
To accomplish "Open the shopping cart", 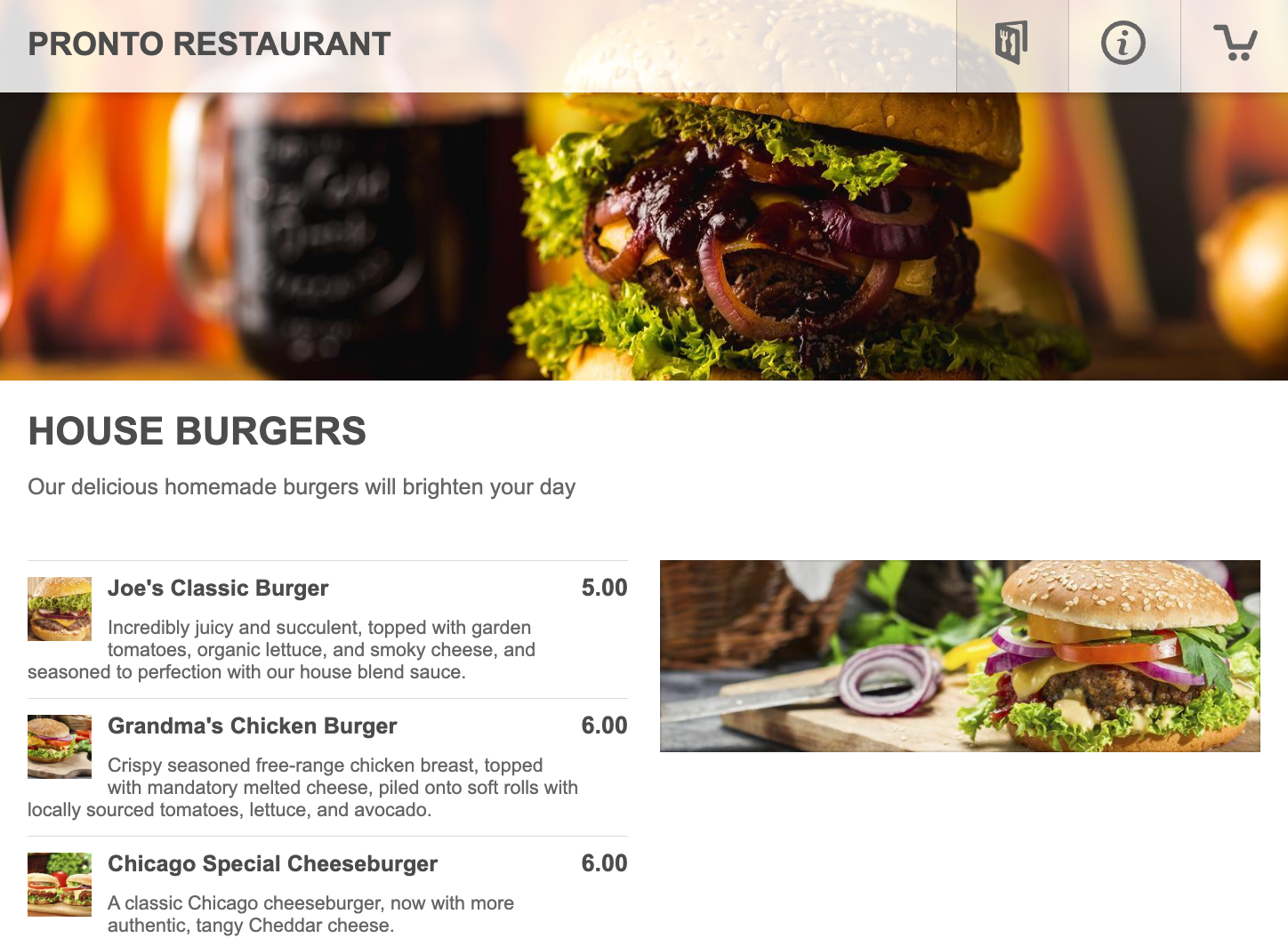I will 1235,43.
